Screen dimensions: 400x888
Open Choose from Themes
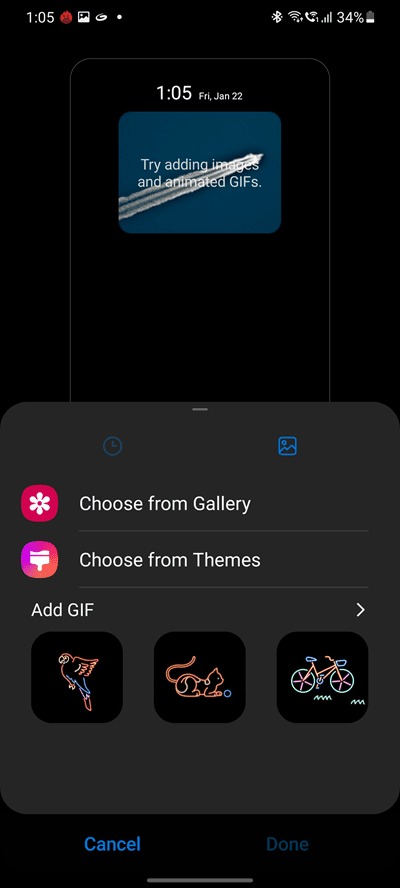point(195,560)
